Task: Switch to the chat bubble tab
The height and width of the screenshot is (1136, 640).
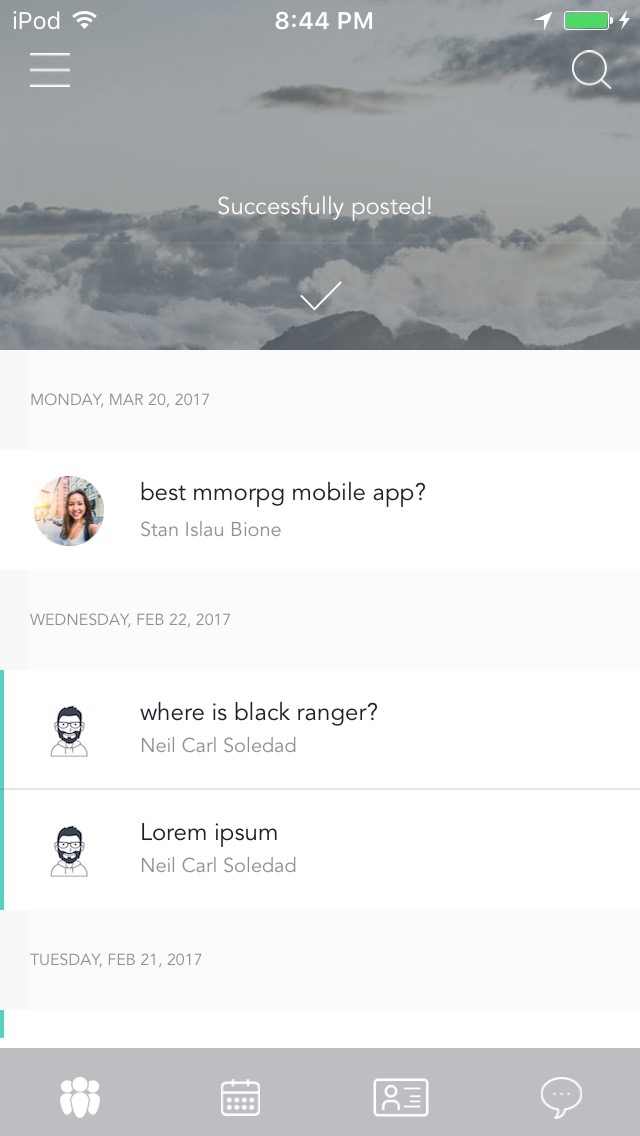Action: coord(561,1097)
